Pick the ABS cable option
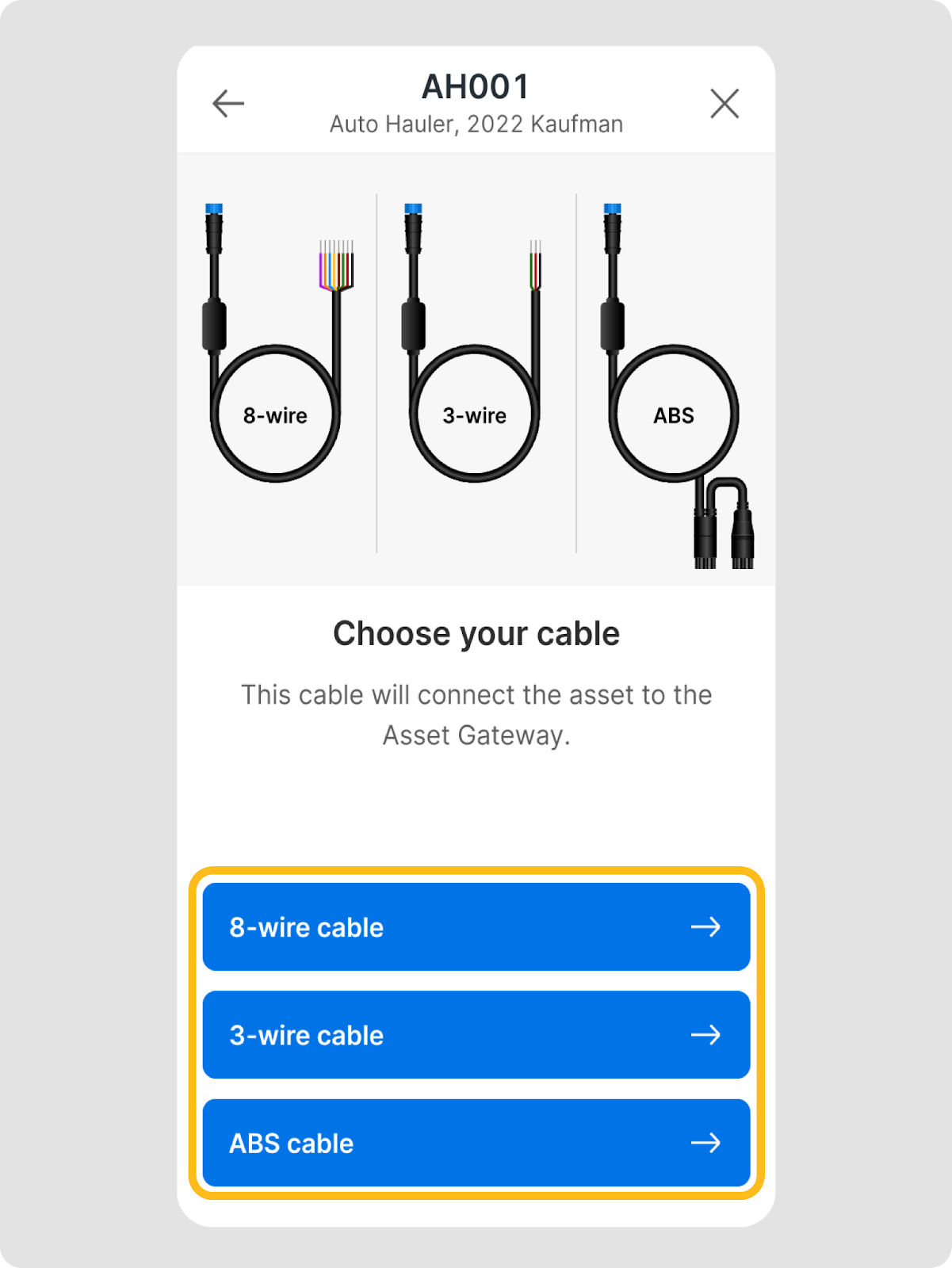Screen dimensions: 952x1268 (x=476, y=1142)
